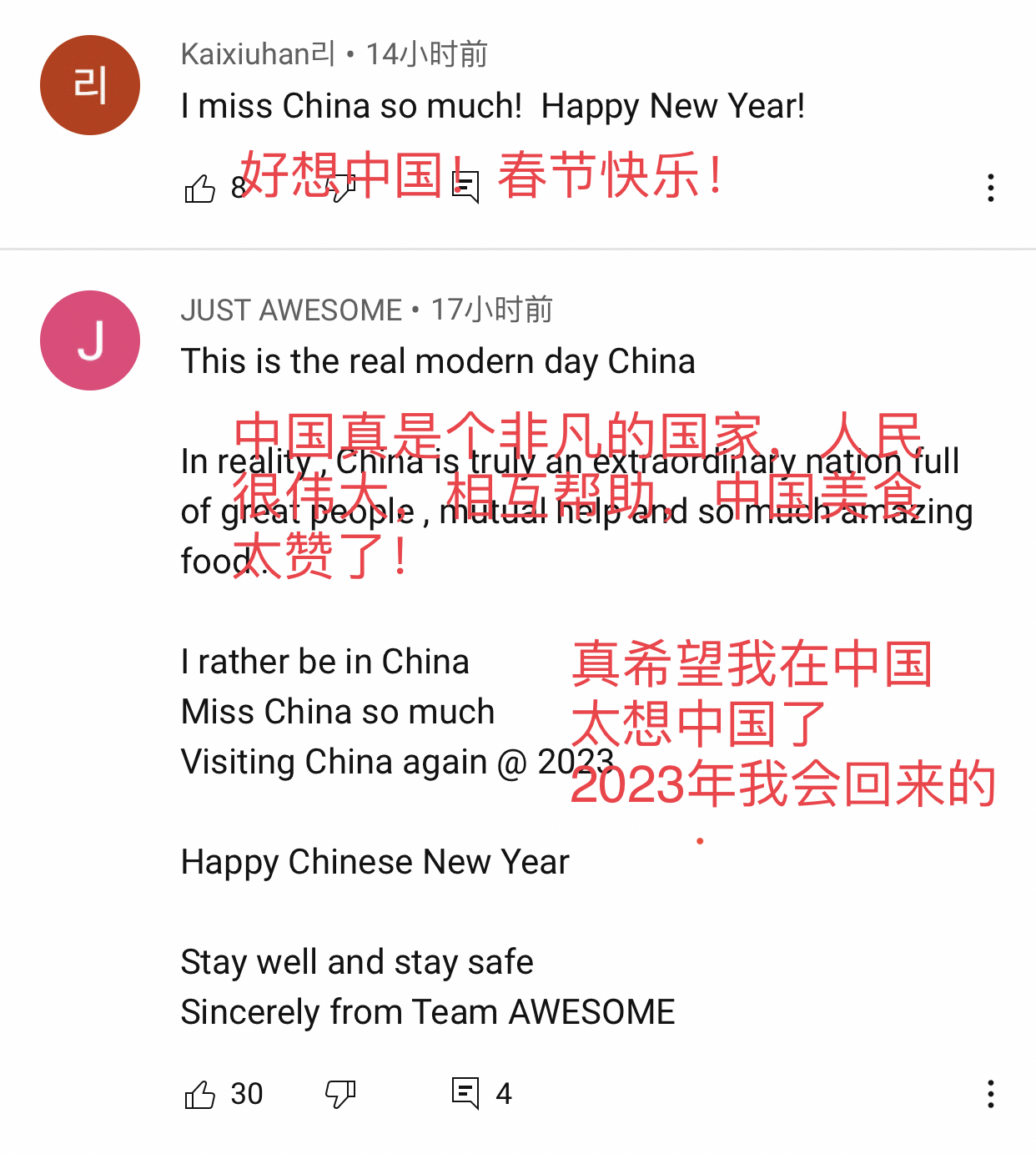Open Kaixiuhan's profile avatar
Screen dimensions: 1036x1154
90,85
